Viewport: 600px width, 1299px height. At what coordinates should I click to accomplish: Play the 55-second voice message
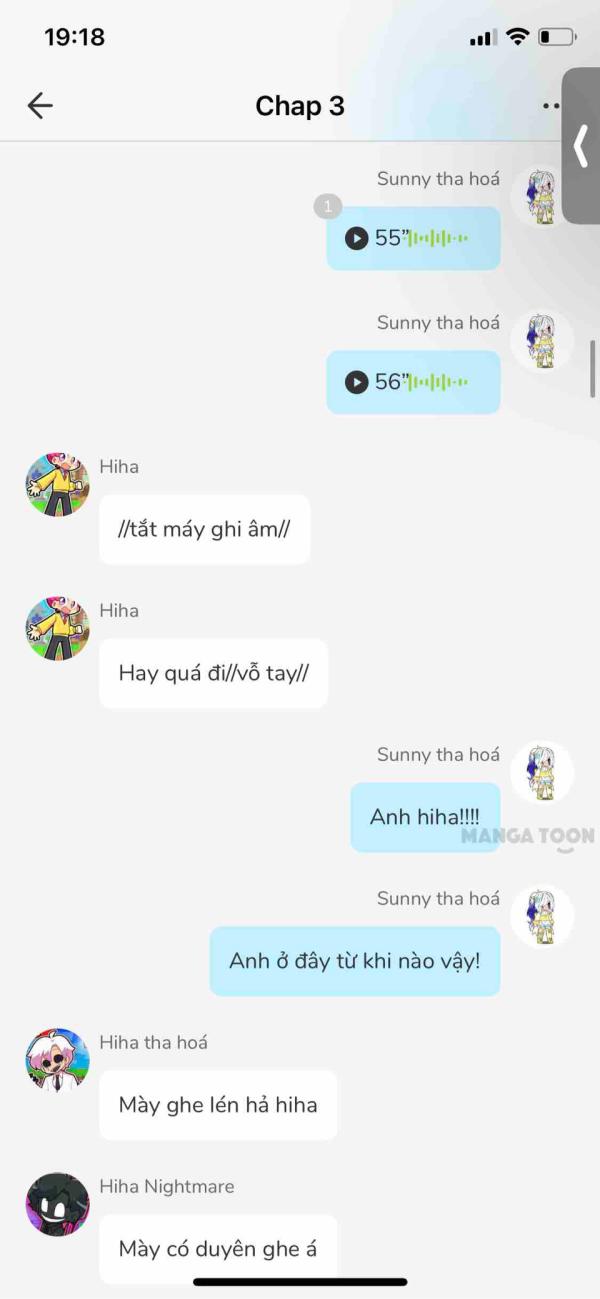coord(357,238)
